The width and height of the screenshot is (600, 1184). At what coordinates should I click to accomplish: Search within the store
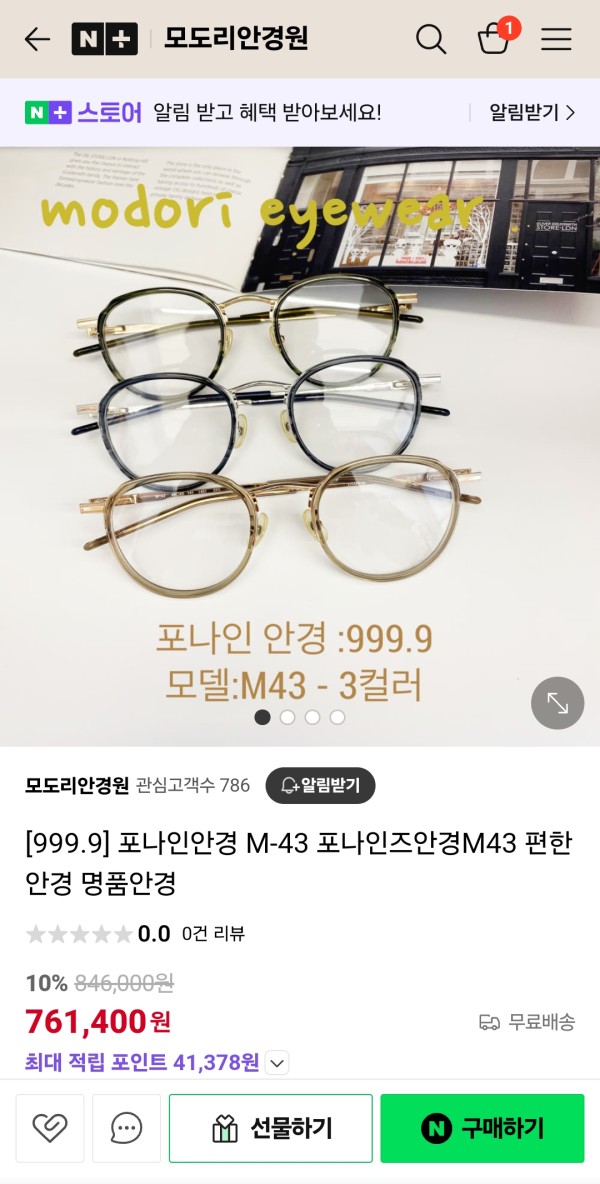point(430,39)
